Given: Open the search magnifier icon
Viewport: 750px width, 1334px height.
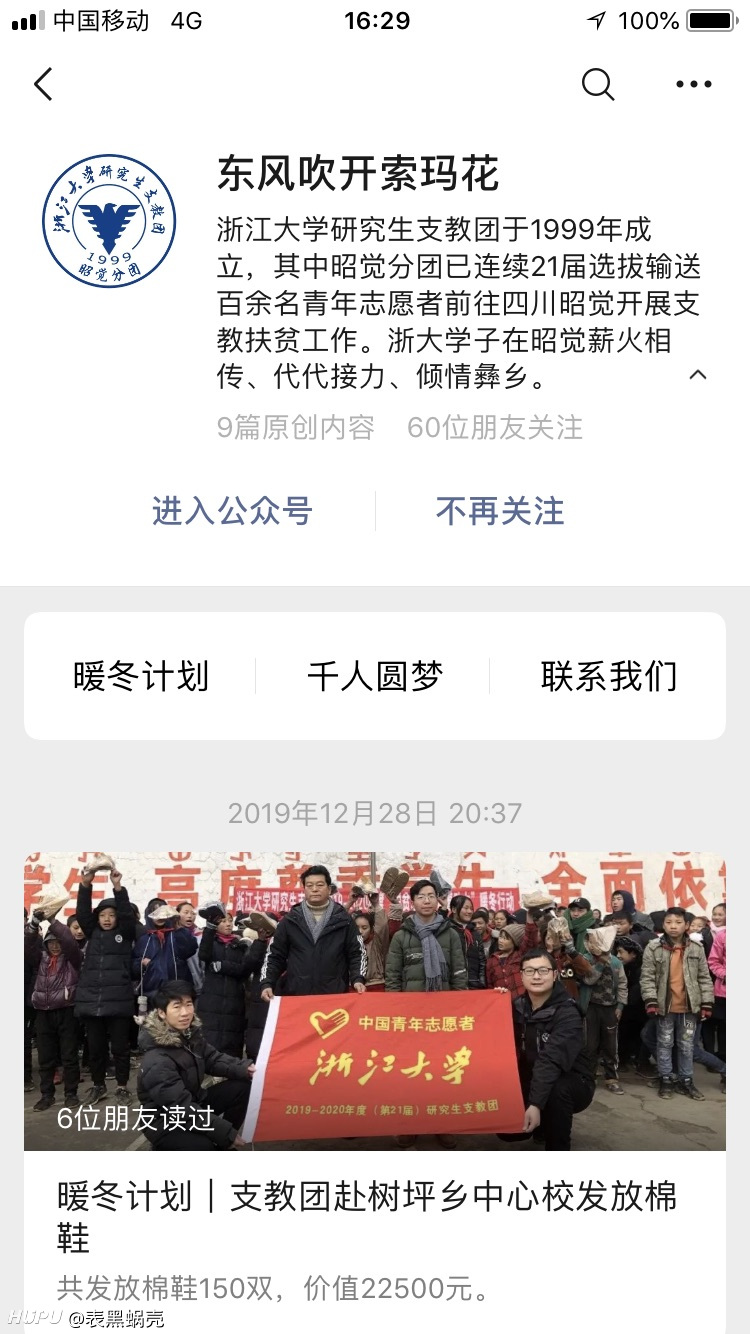Looking at the screenshot, I should pyautogui.click(x=597, y=85).
